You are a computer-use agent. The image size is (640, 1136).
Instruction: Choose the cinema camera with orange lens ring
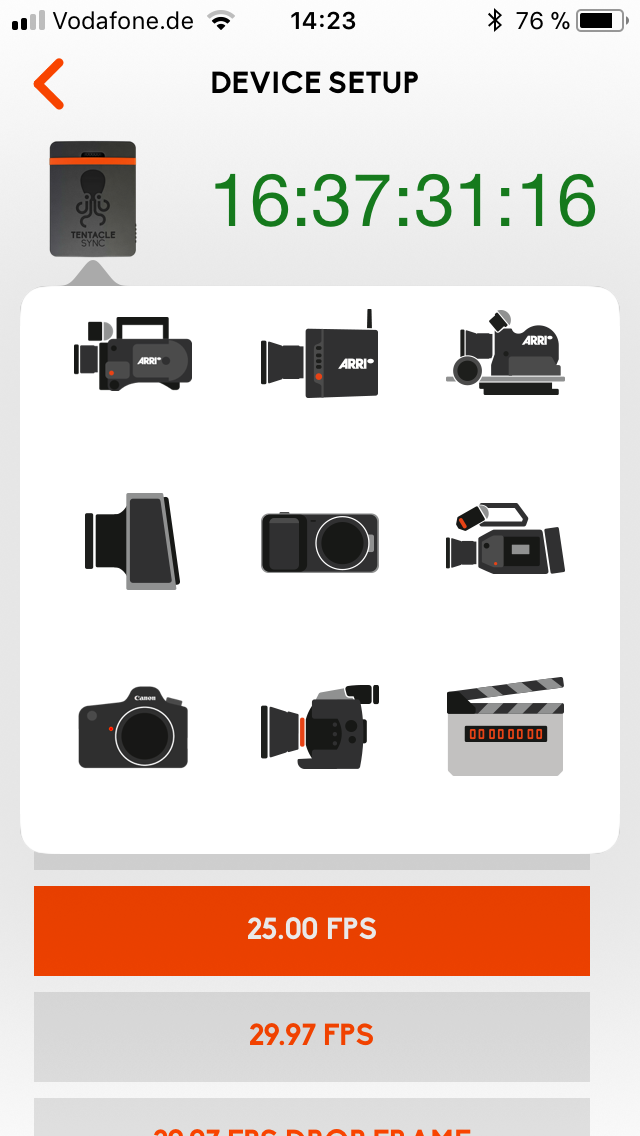(320, 726)
